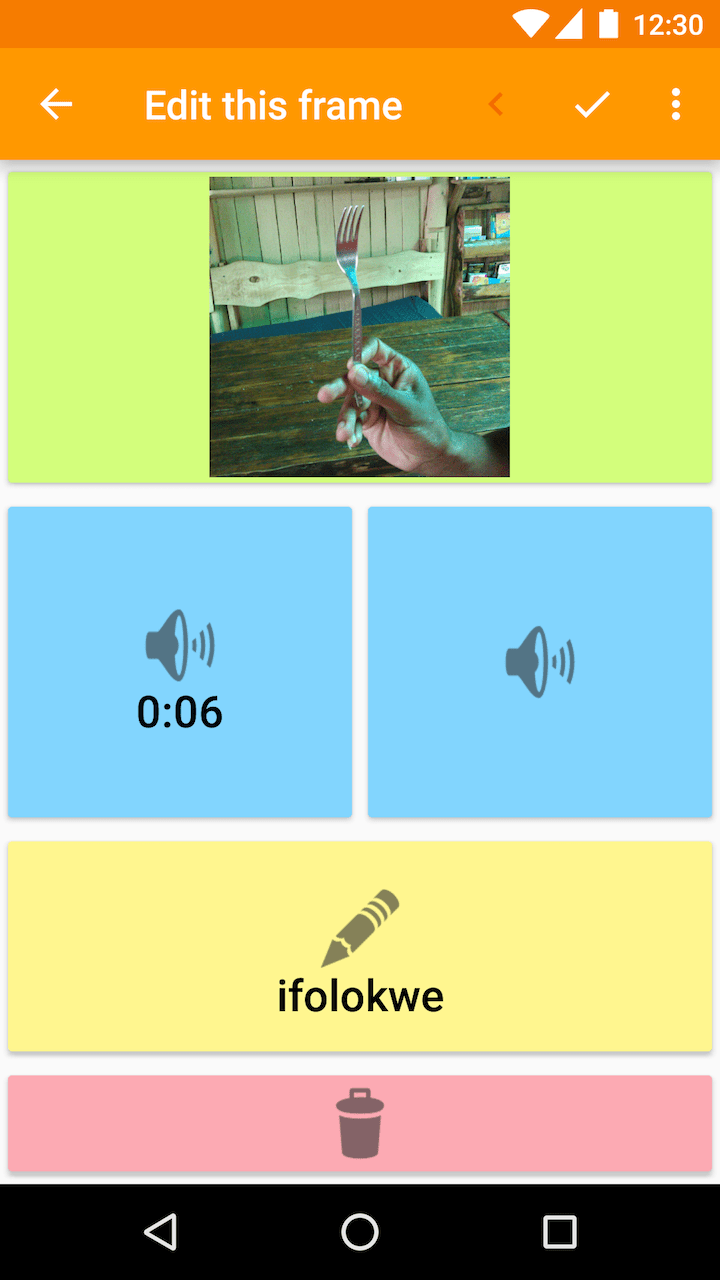Open recent apps from navigation bar
The image size is (720, 1280).
coord(560,1232)
